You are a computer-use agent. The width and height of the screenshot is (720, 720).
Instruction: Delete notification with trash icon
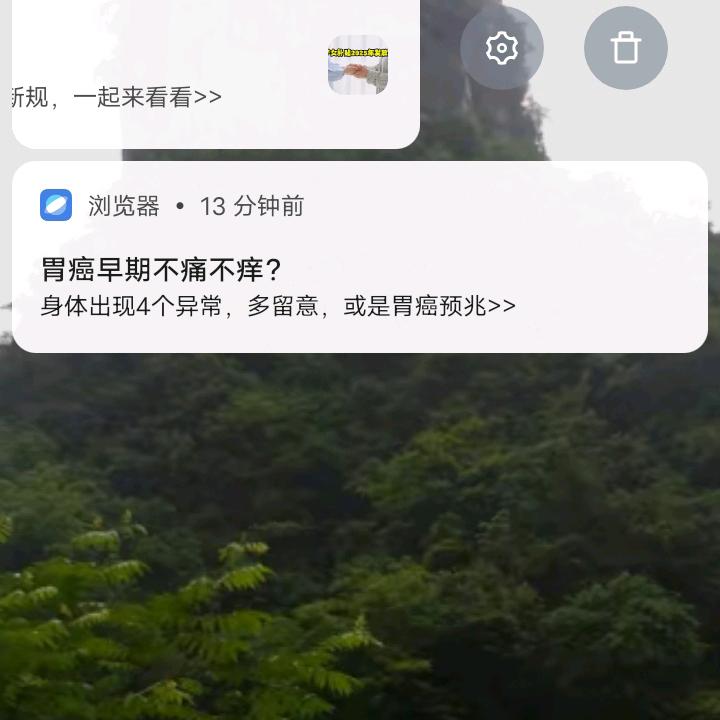click(x=625, y=48)
